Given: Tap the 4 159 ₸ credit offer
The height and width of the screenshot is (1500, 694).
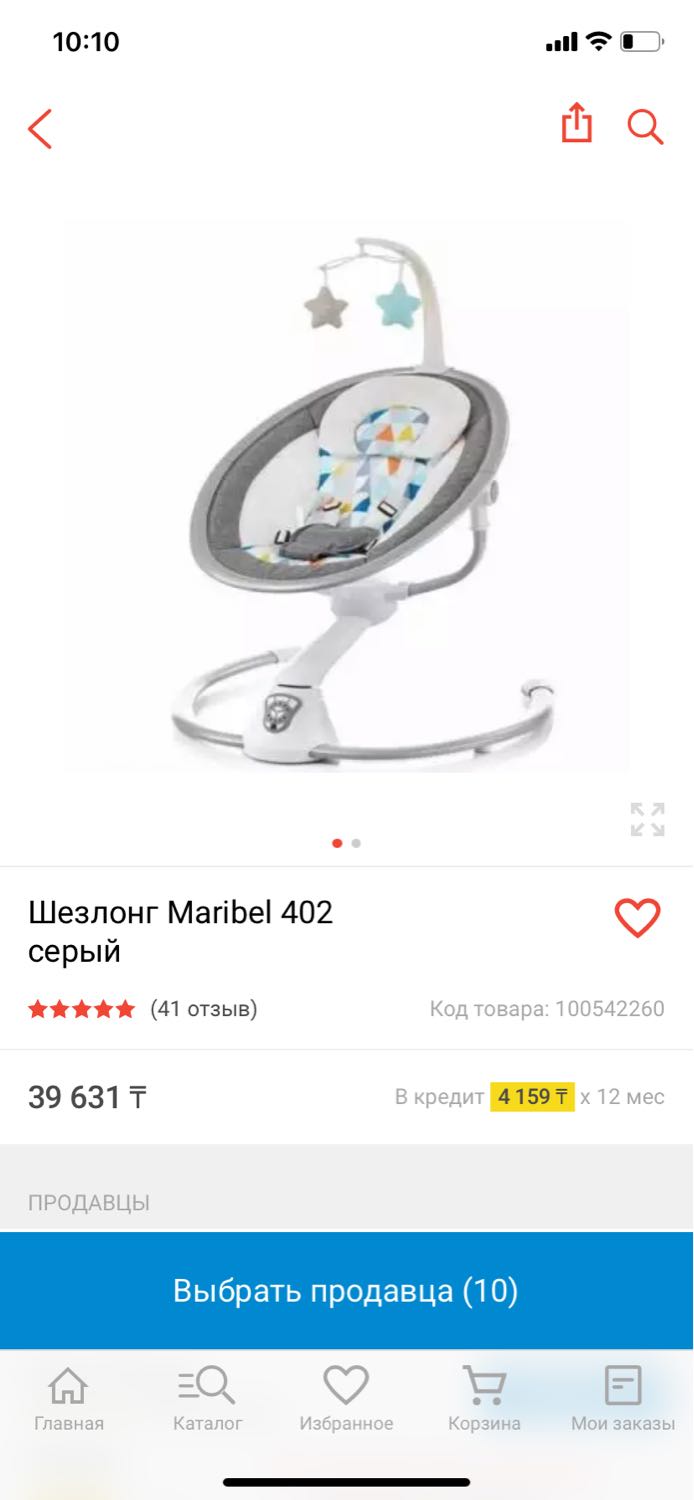Looking at the screenshot, I should [x=532, y=1097].
